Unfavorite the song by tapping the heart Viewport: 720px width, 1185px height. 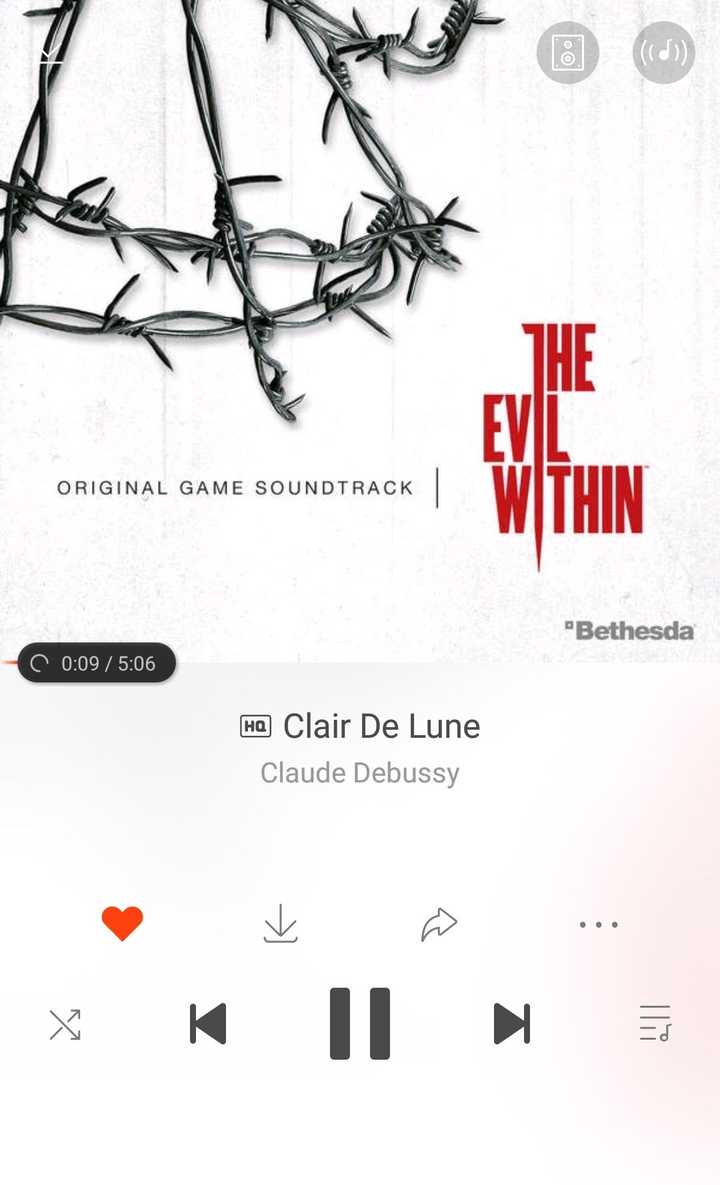click(124, 922)
